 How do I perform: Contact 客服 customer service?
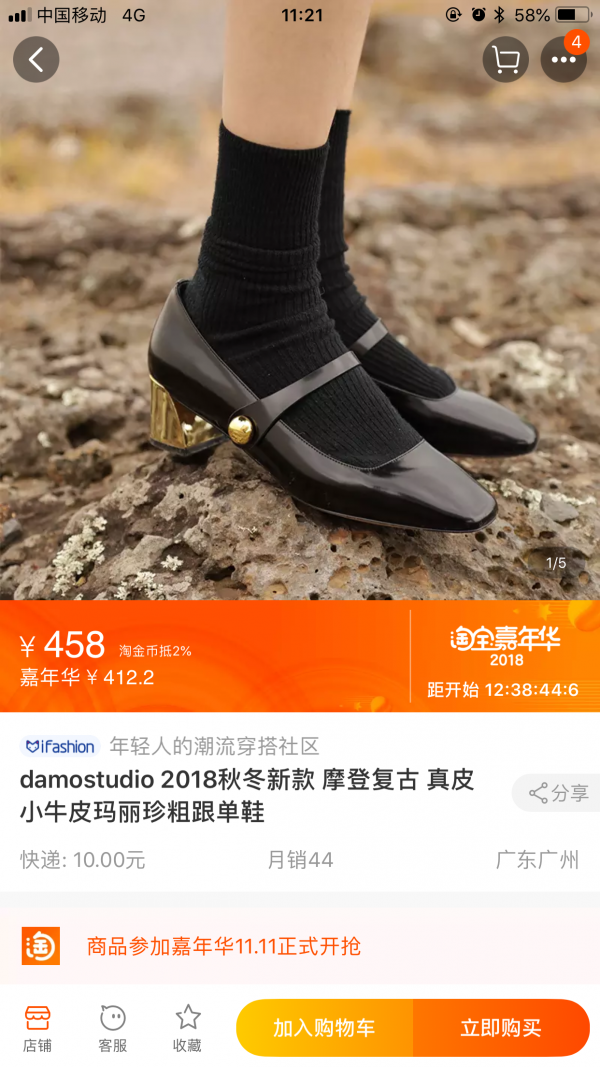coord(112,1028)
